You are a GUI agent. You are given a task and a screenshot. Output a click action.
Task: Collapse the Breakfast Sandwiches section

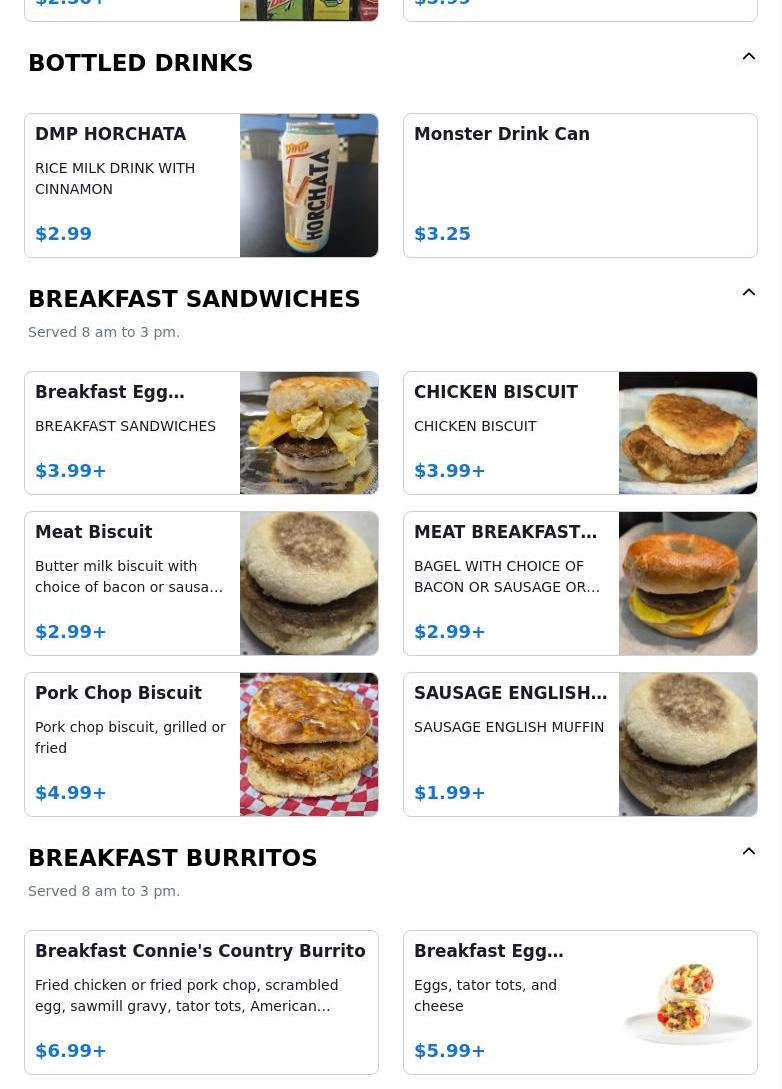pyautogui.click(x=748, y=293)
